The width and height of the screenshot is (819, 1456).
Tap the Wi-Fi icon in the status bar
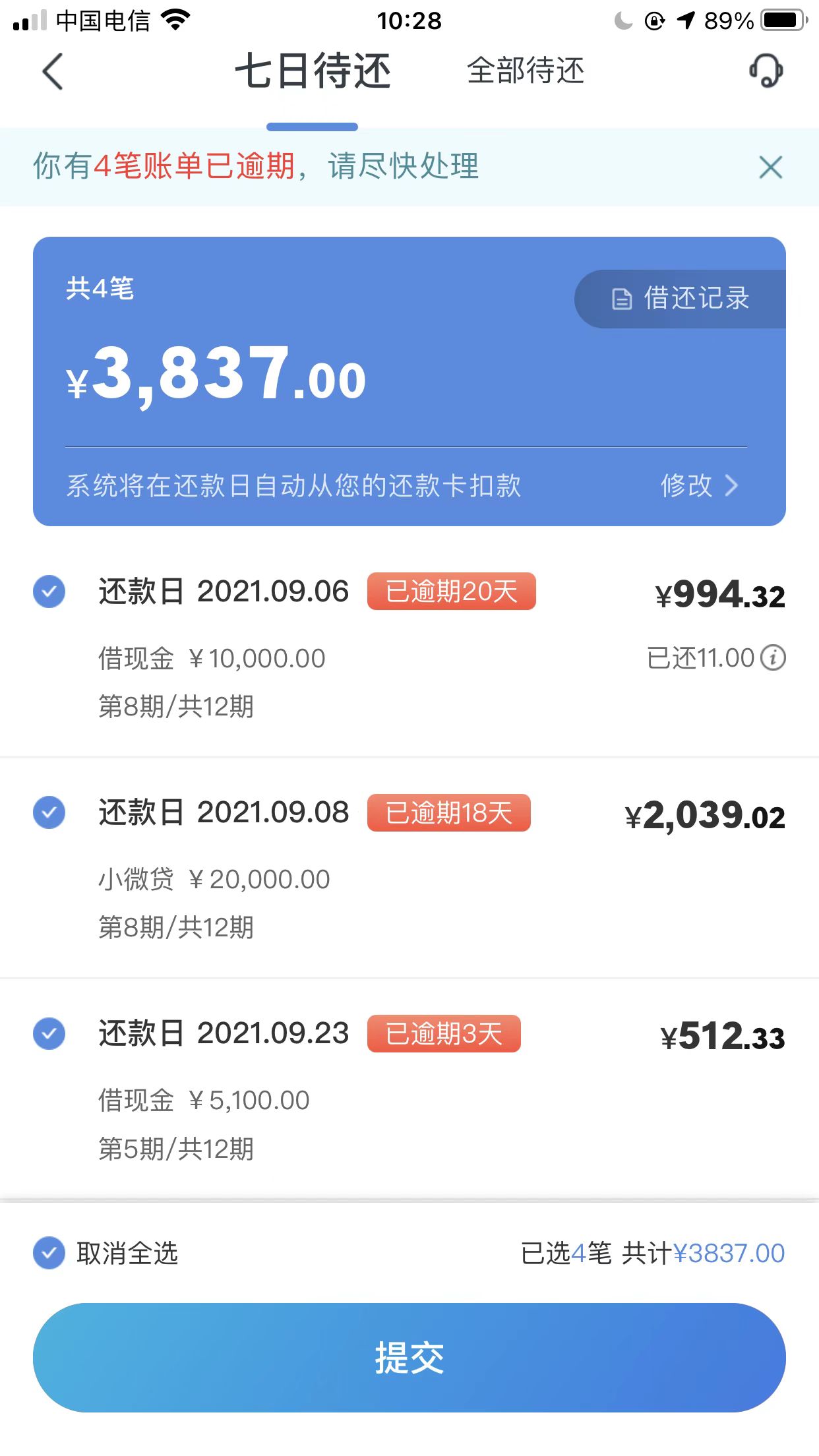point(174,20)
